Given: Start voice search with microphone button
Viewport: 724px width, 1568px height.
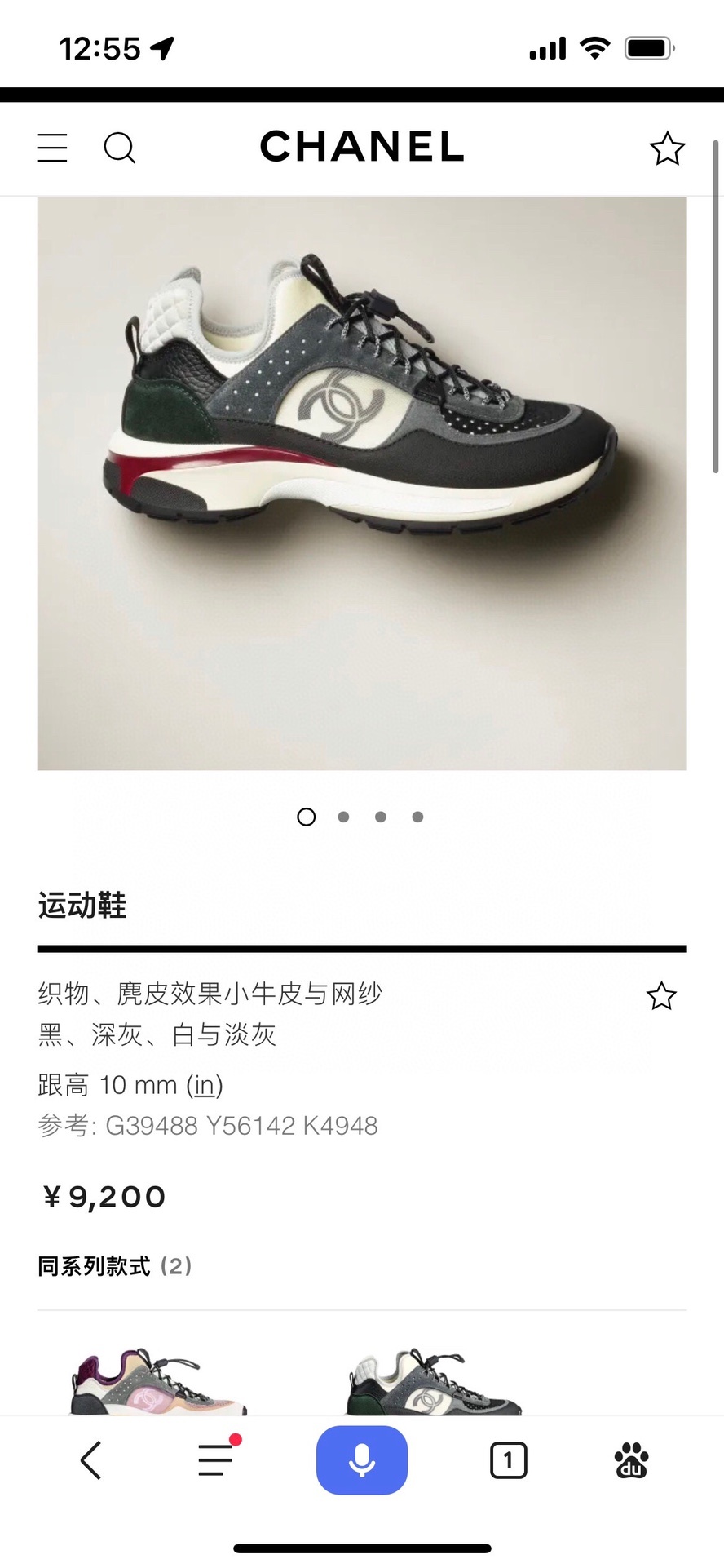Looking at the screenshot, I should pos(362,1460).
